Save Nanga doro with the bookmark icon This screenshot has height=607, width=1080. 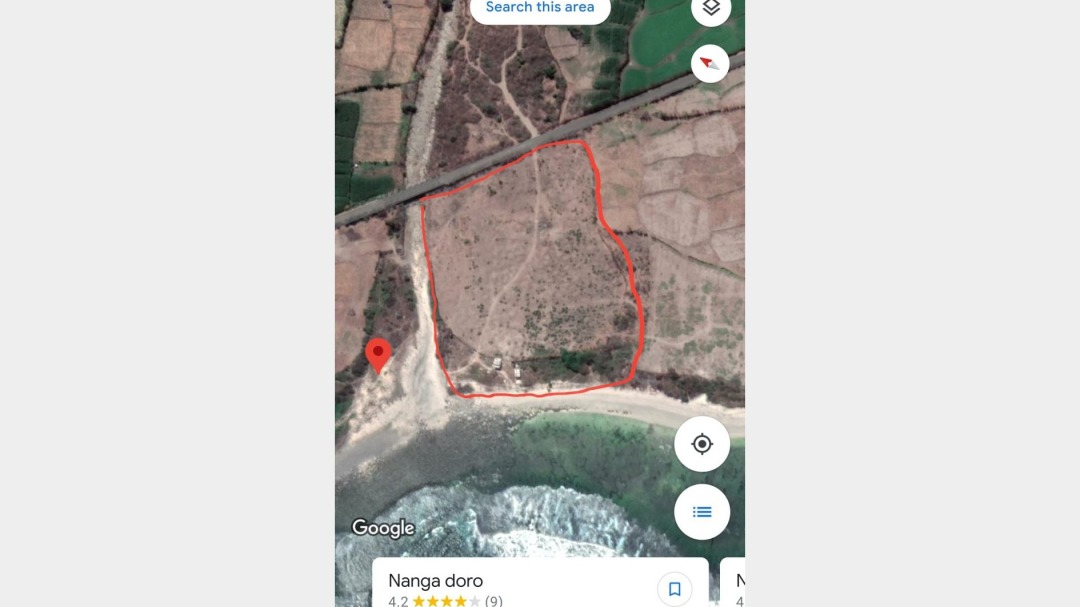(674, 589)
